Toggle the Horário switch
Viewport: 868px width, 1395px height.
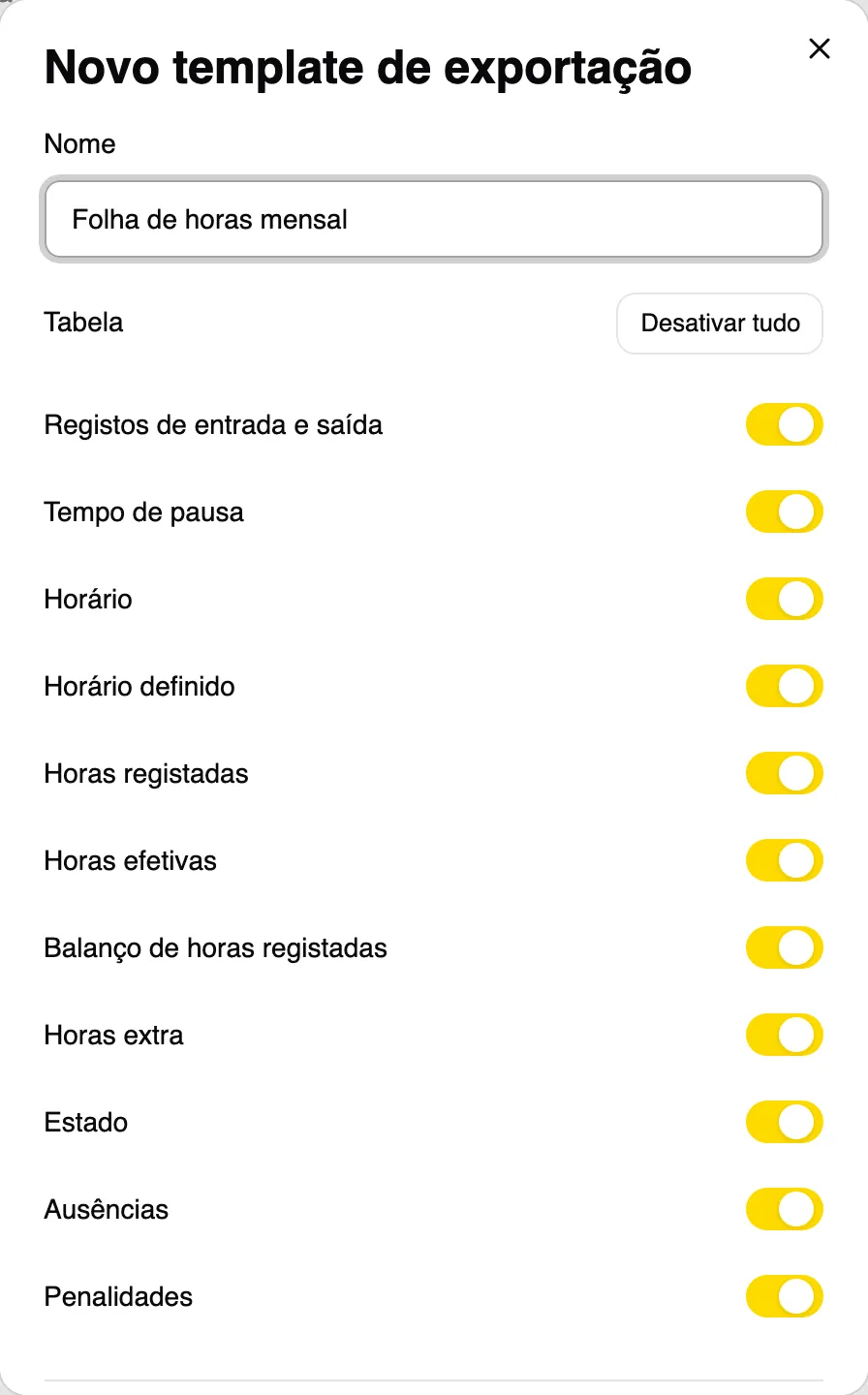pyautogui.click(x=785, y=600)
